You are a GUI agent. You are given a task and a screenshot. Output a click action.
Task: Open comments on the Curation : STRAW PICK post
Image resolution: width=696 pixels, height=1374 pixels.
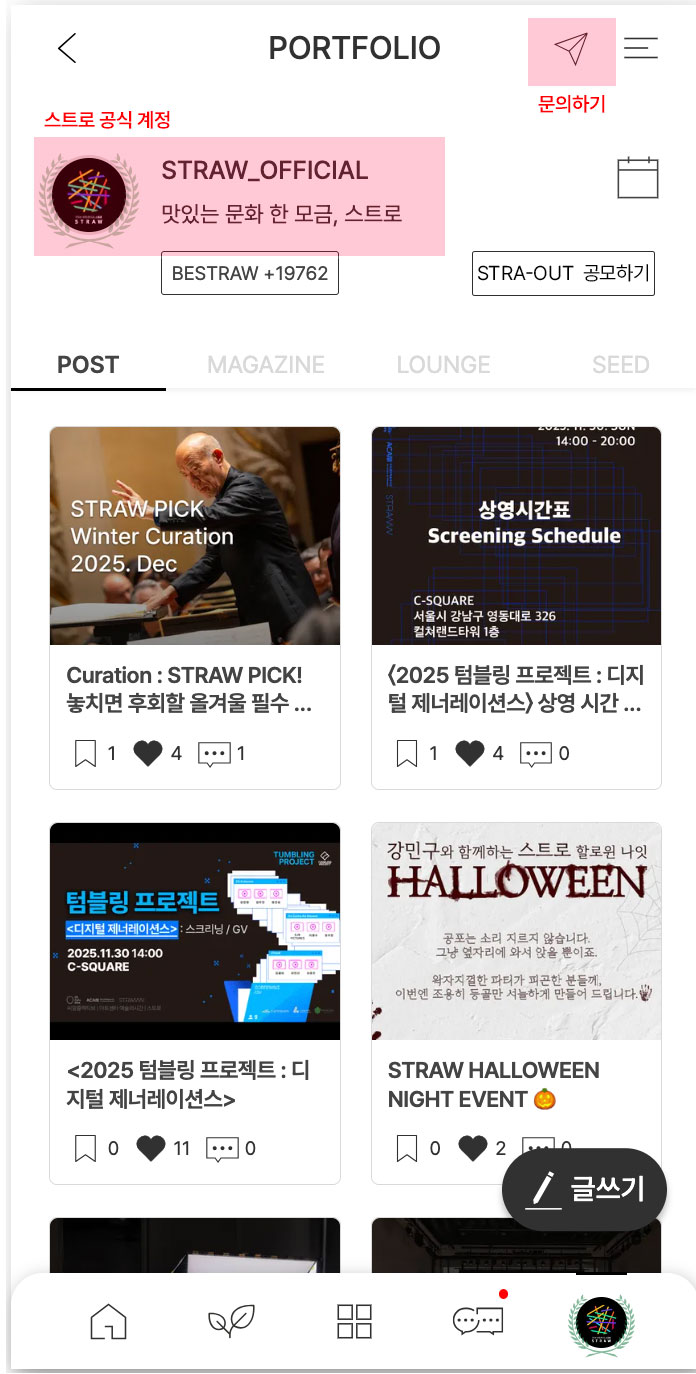click(214, 753)
